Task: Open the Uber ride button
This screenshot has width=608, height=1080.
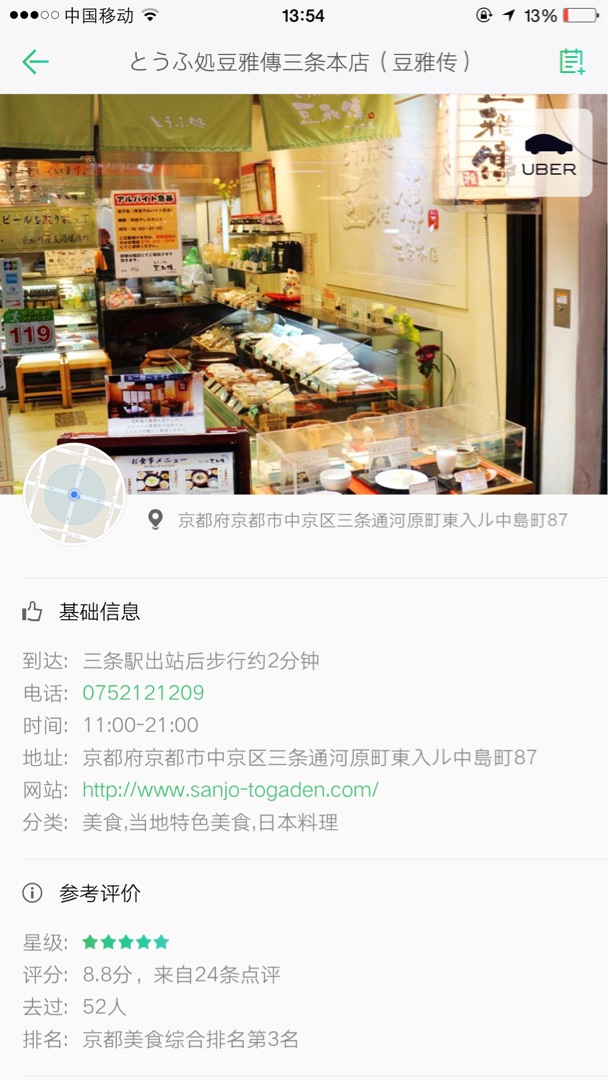Action: pyautogui.click(x=548, y=154)
